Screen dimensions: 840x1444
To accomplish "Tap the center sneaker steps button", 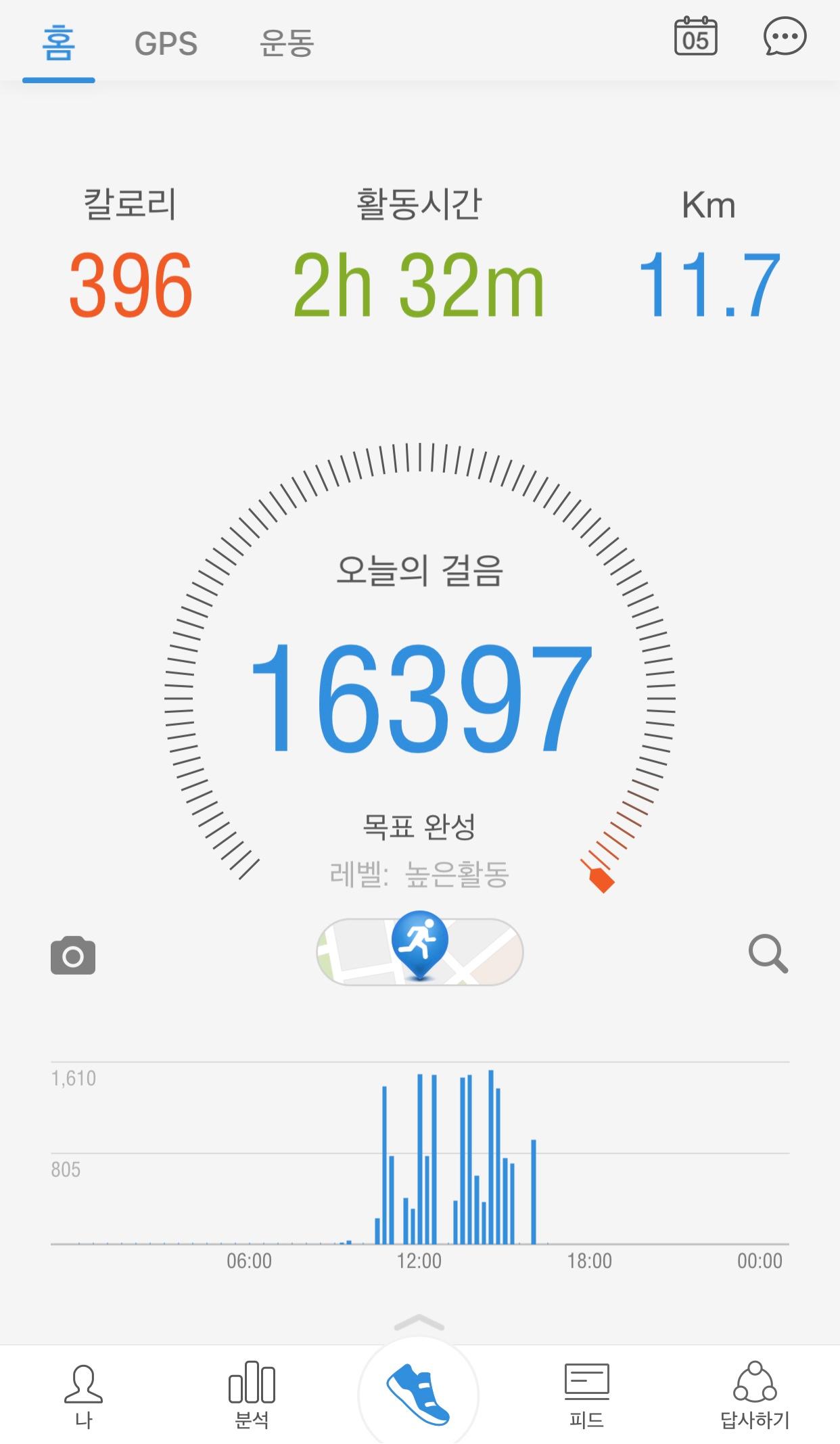I will coord(419,1395).
